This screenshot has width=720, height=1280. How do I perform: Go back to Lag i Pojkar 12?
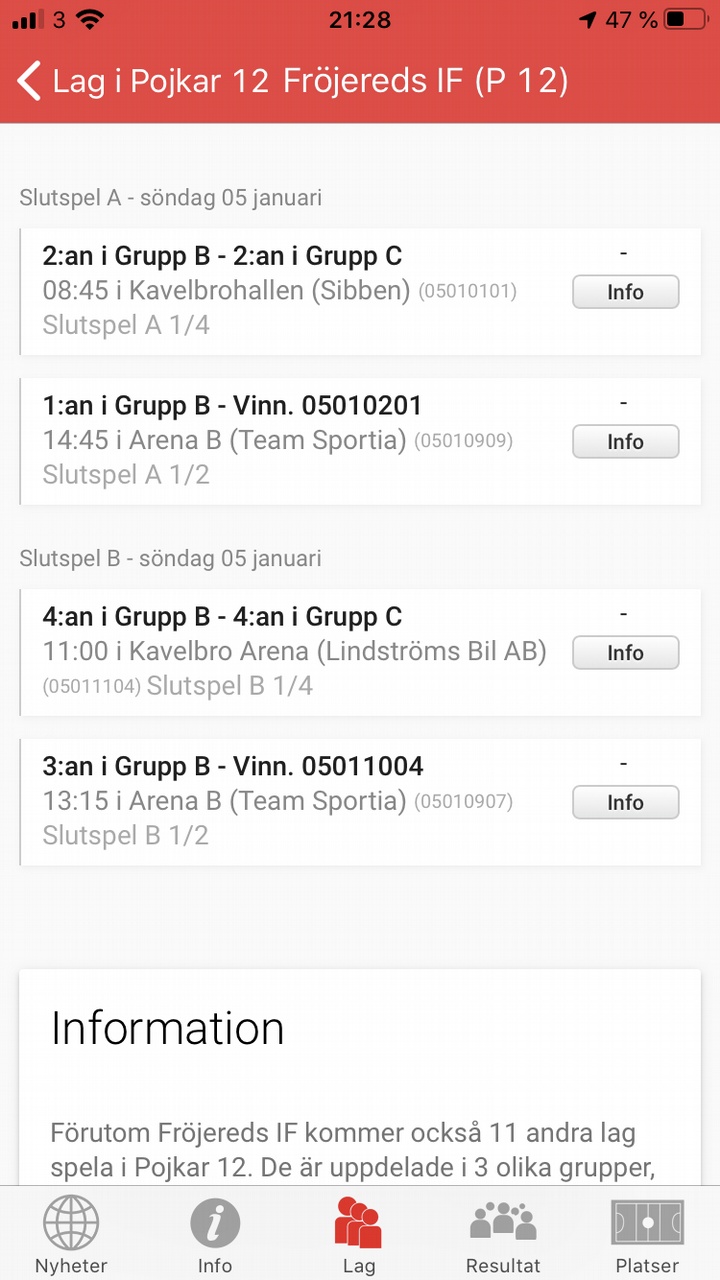[x=143, y=81]
